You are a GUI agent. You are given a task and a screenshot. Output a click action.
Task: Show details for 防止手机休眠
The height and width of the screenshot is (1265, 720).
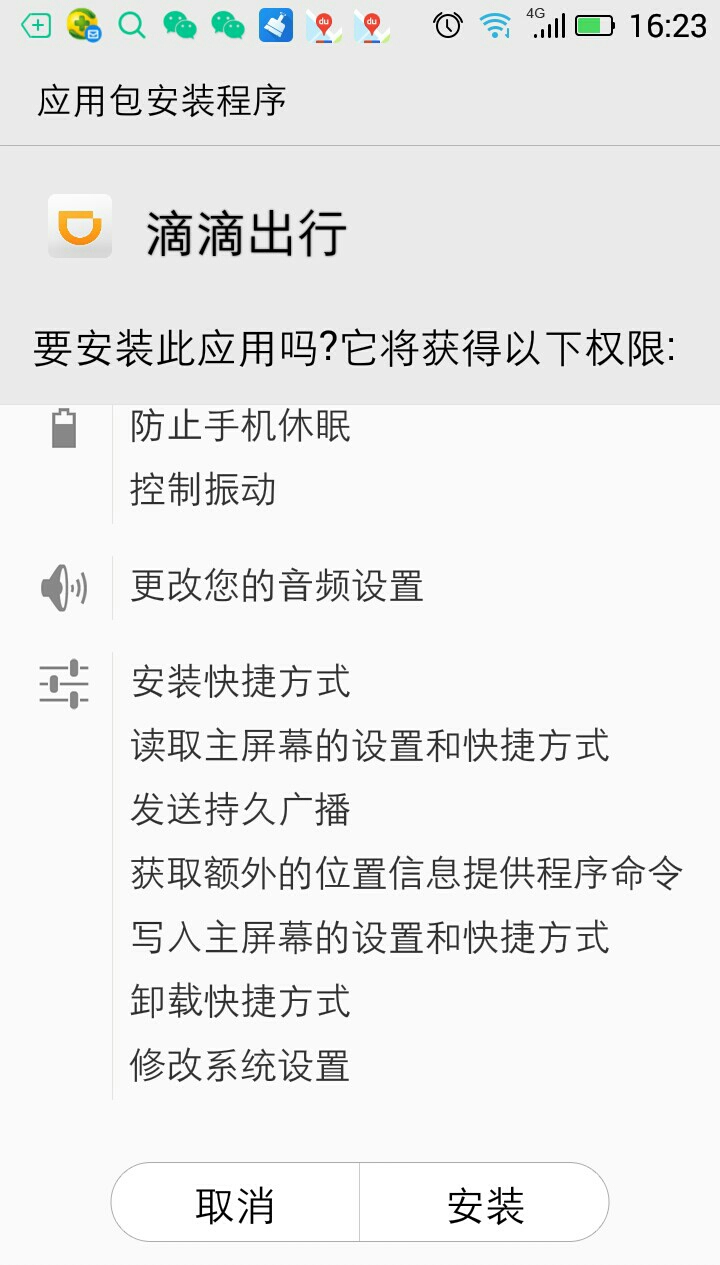(x=241, y=427)
